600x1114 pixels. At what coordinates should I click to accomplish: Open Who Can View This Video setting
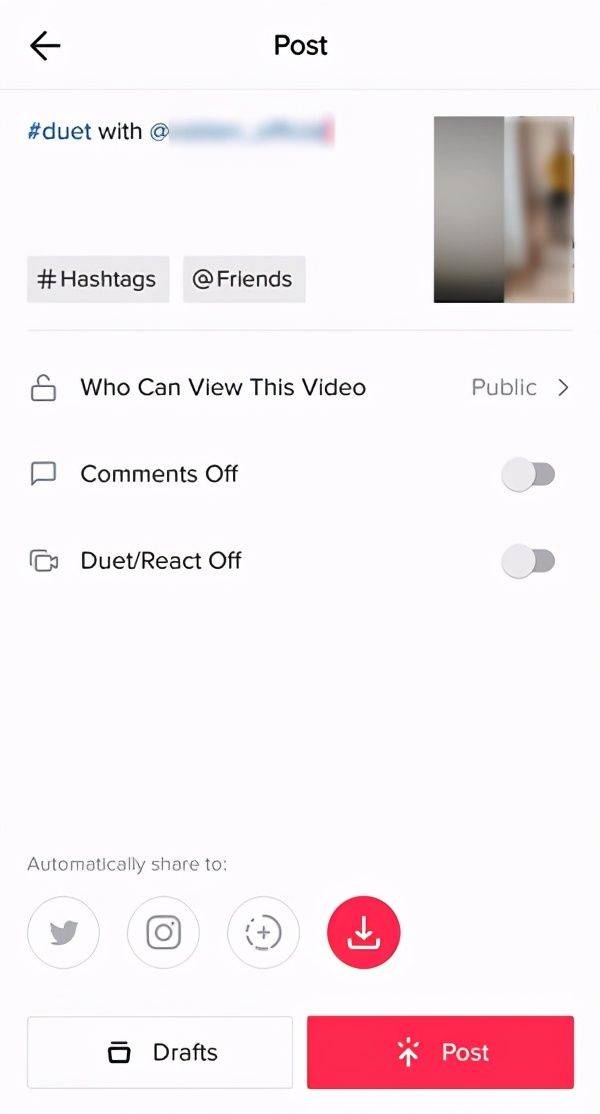coord(300,388)
